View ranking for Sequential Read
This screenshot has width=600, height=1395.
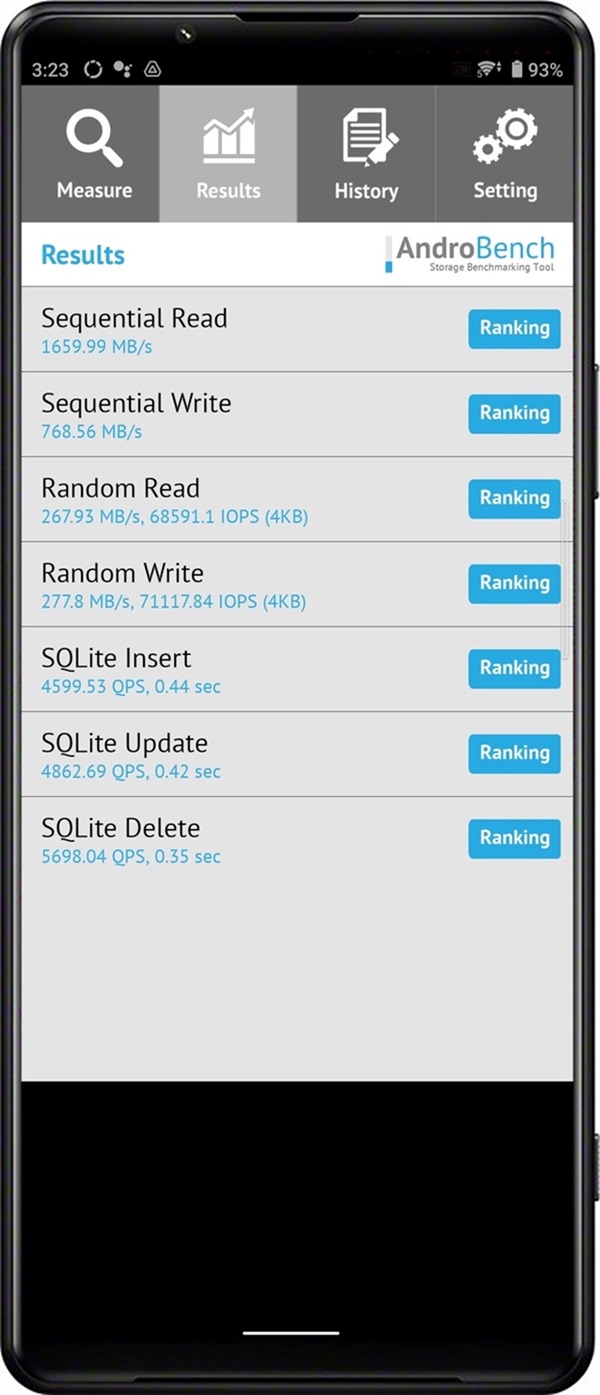[x=514, y=328]
